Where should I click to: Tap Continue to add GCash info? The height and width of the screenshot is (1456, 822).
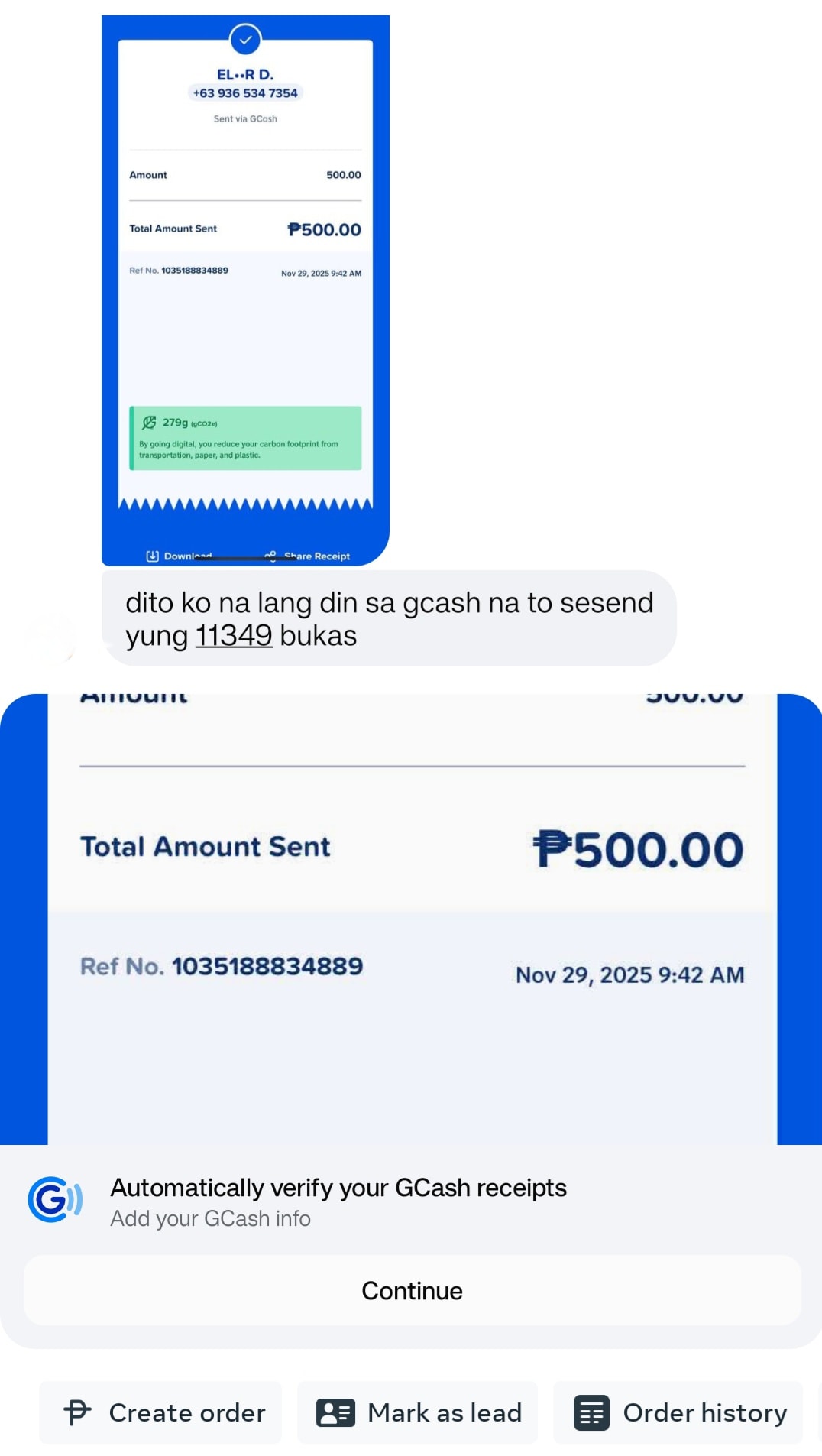412,1290
